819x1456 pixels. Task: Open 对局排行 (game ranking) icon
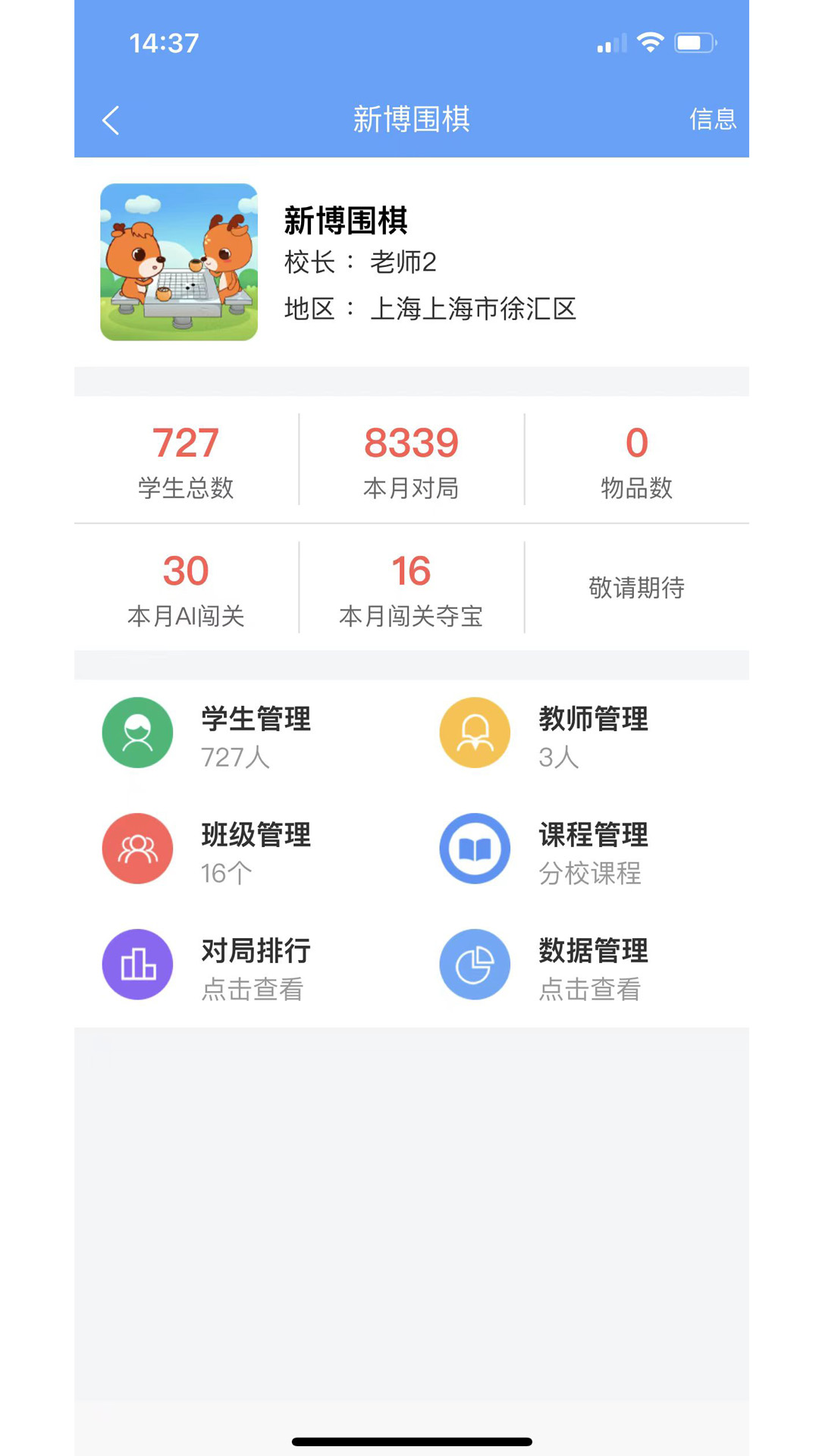coord(137,963)
